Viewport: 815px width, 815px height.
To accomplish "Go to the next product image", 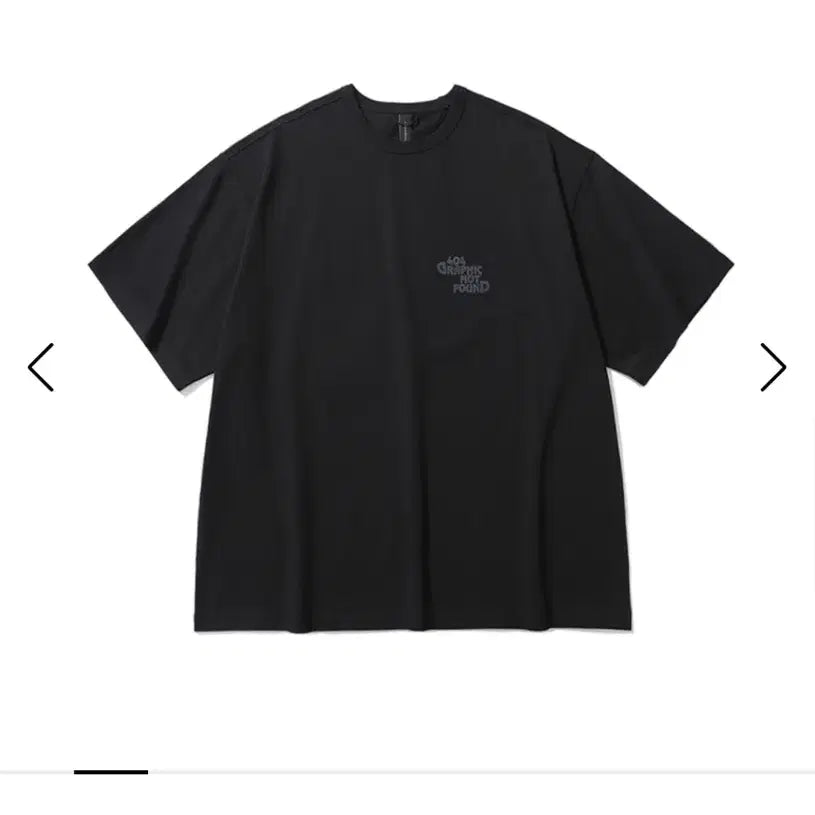I will coord(772,367).
